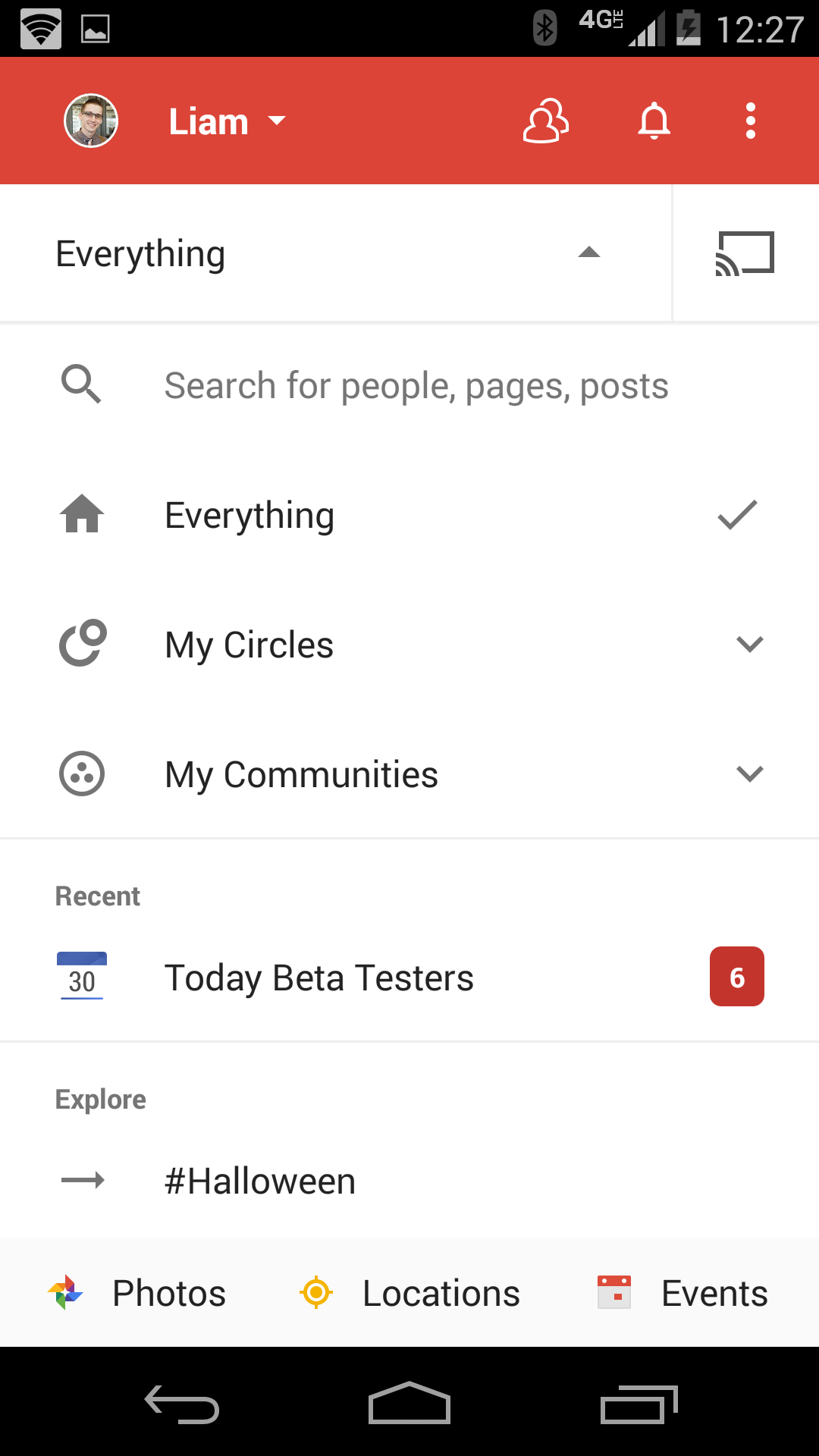Open Events
The image size is (819, 1456).
[x=682, y=1293]
